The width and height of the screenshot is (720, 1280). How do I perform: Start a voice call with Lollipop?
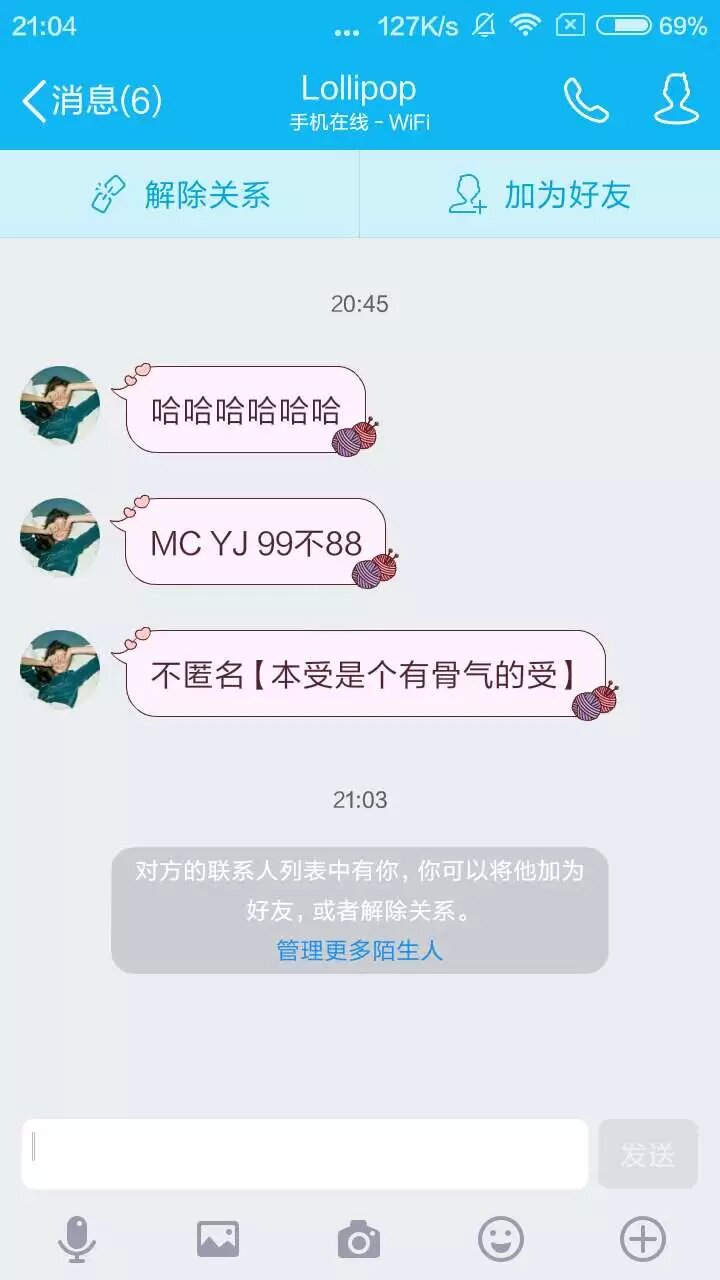pos(586,101)
